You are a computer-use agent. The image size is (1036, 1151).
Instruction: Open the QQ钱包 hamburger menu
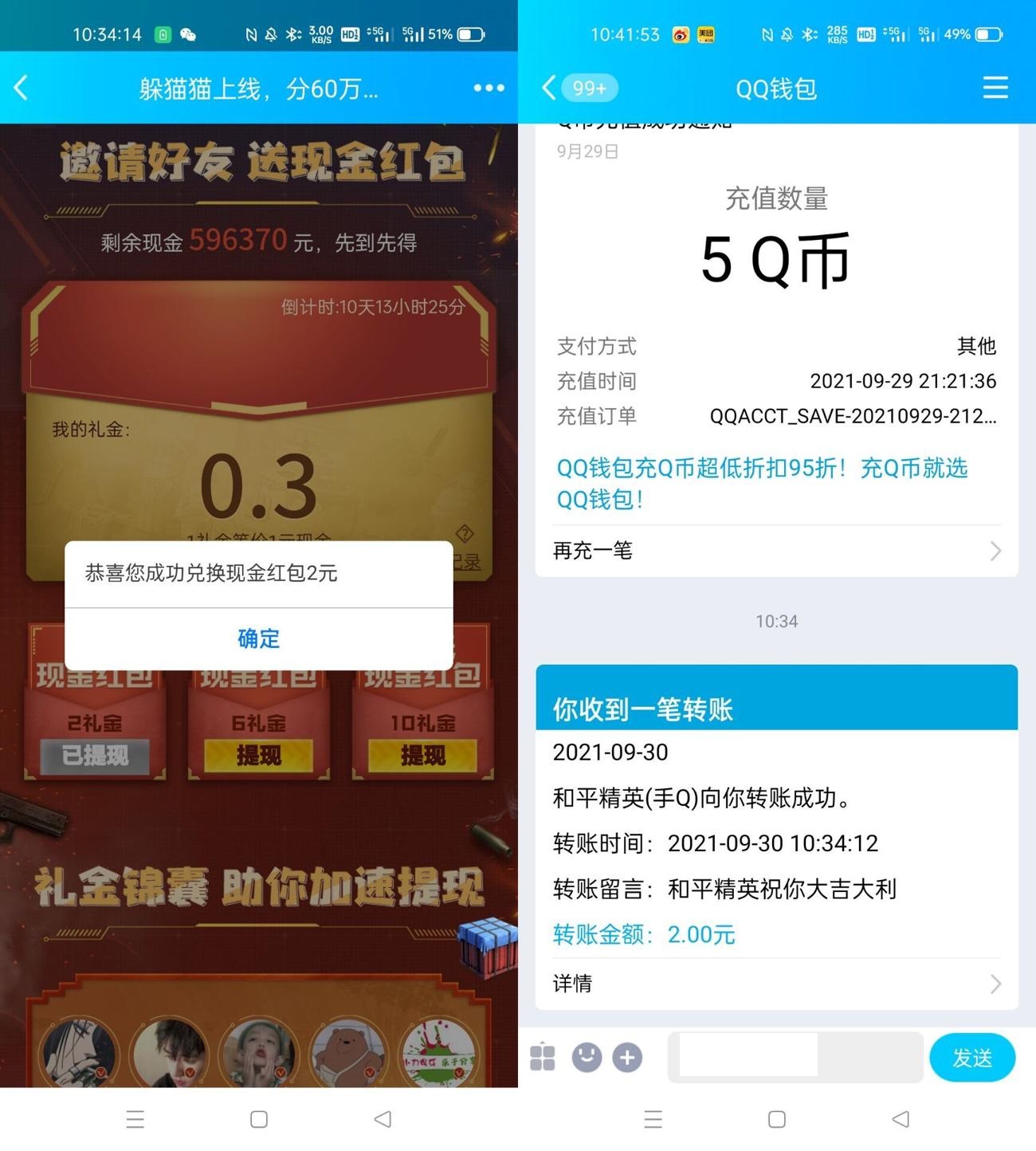[x=995, y=88]
